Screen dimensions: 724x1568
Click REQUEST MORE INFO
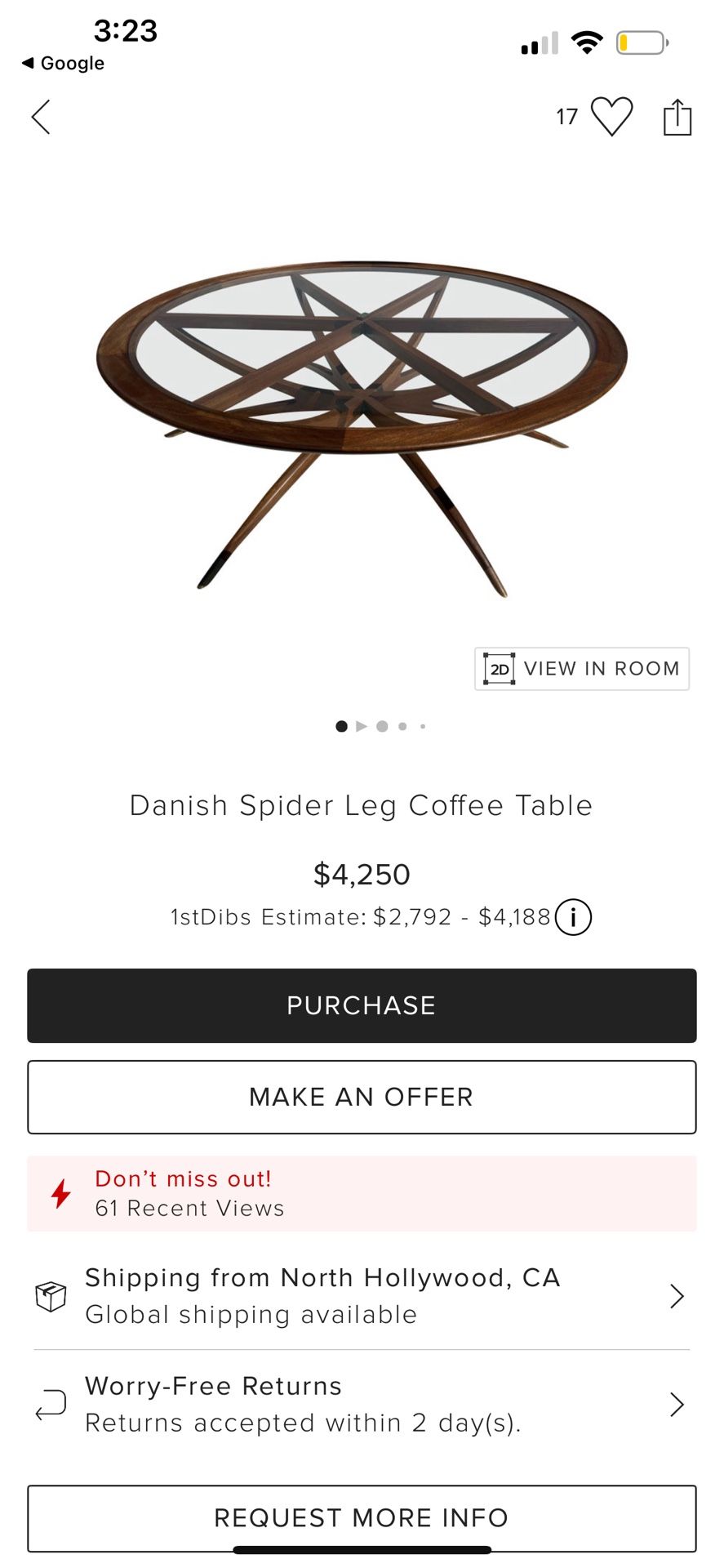click(x=362, y=1517)
